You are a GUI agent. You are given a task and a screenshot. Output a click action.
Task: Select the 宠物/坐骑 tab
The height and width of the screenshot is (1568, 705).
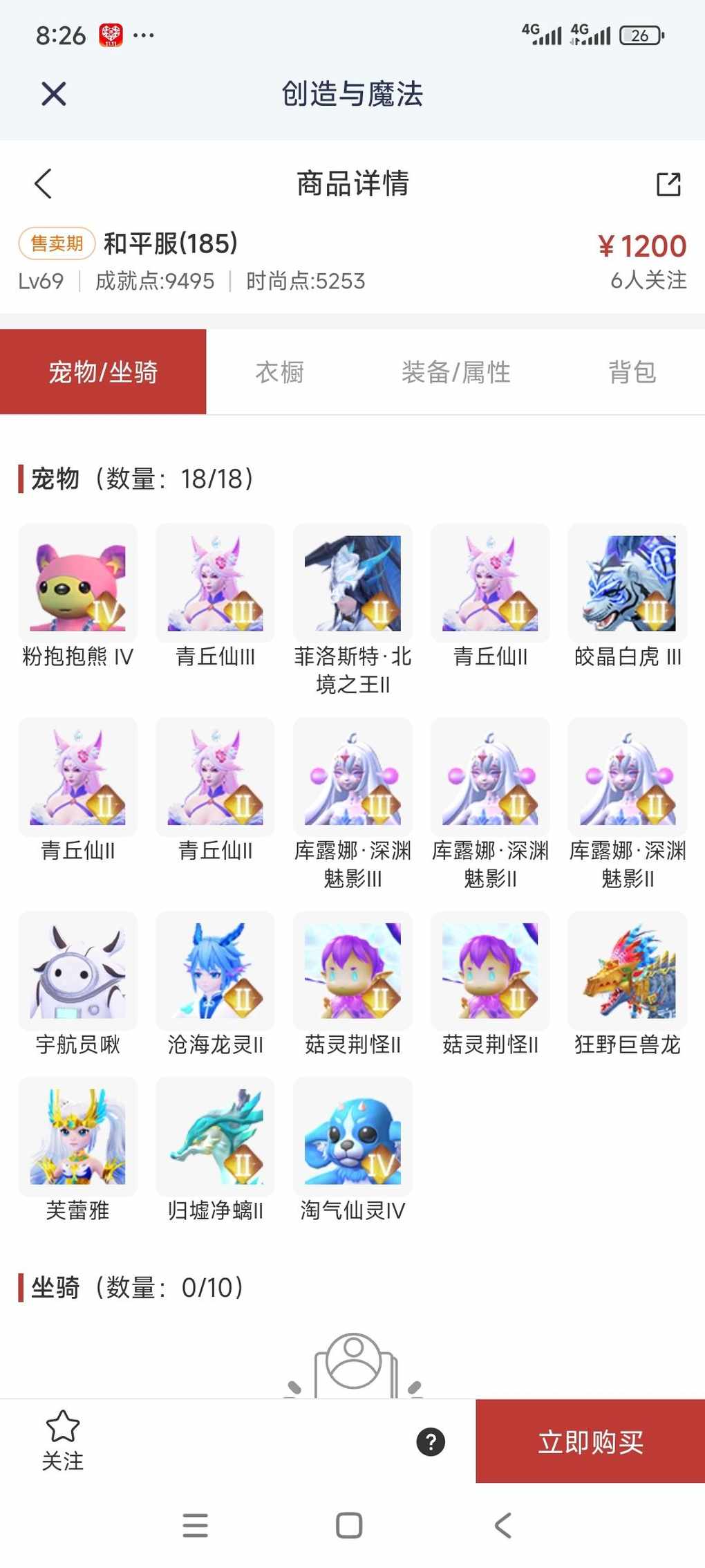[x=103, y=372]
